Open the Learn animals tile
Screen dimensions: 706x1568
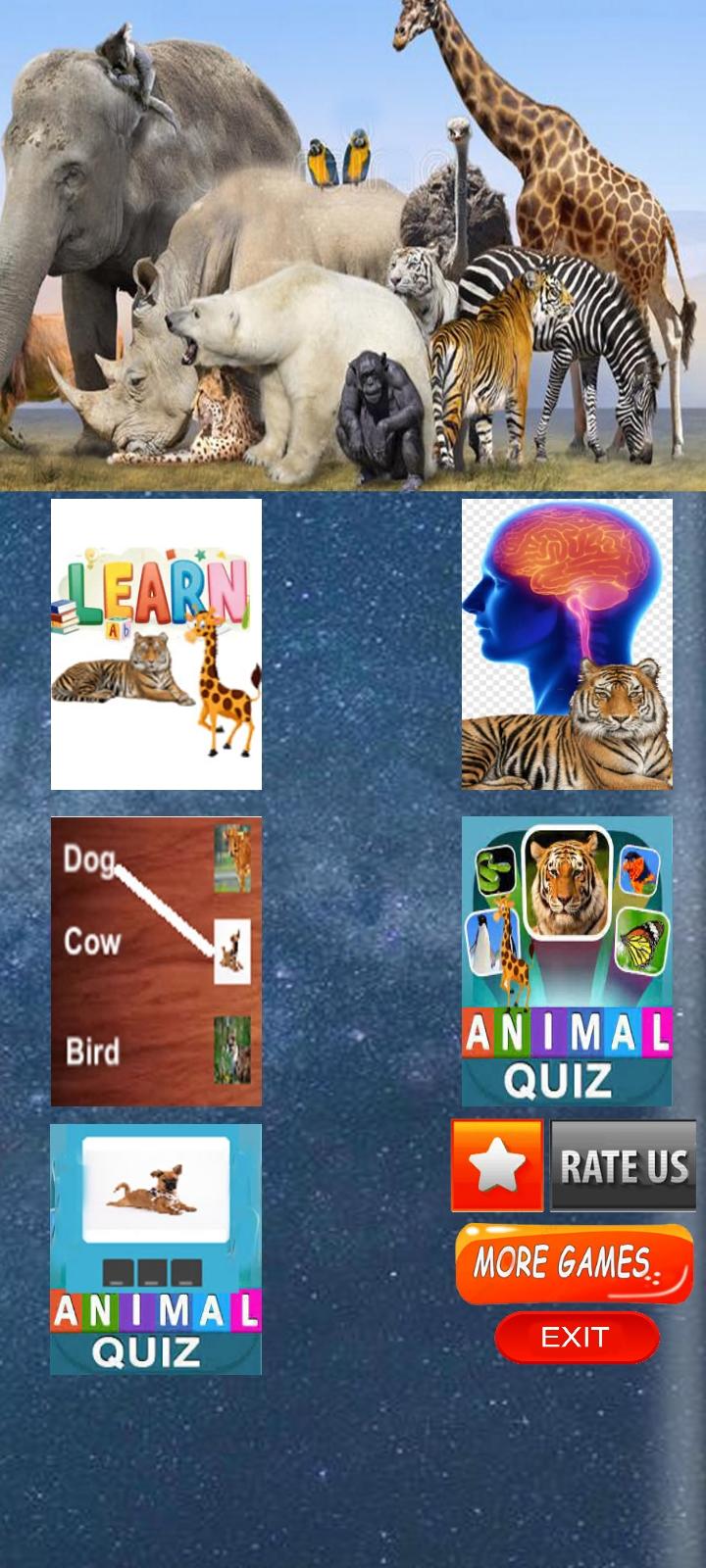coord(156,644)
